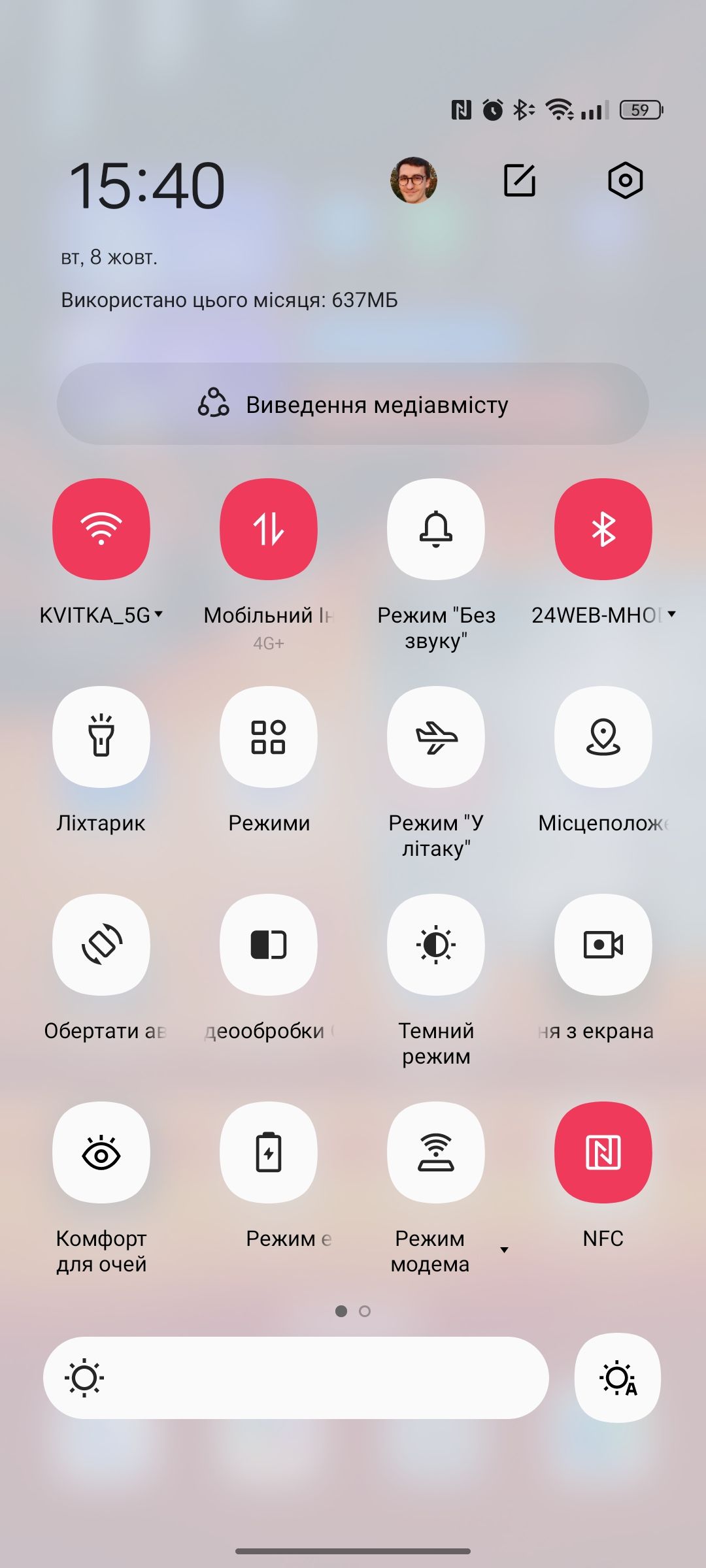
Task: Disable the NFC tile
Action: click(x=603, y=1152)
